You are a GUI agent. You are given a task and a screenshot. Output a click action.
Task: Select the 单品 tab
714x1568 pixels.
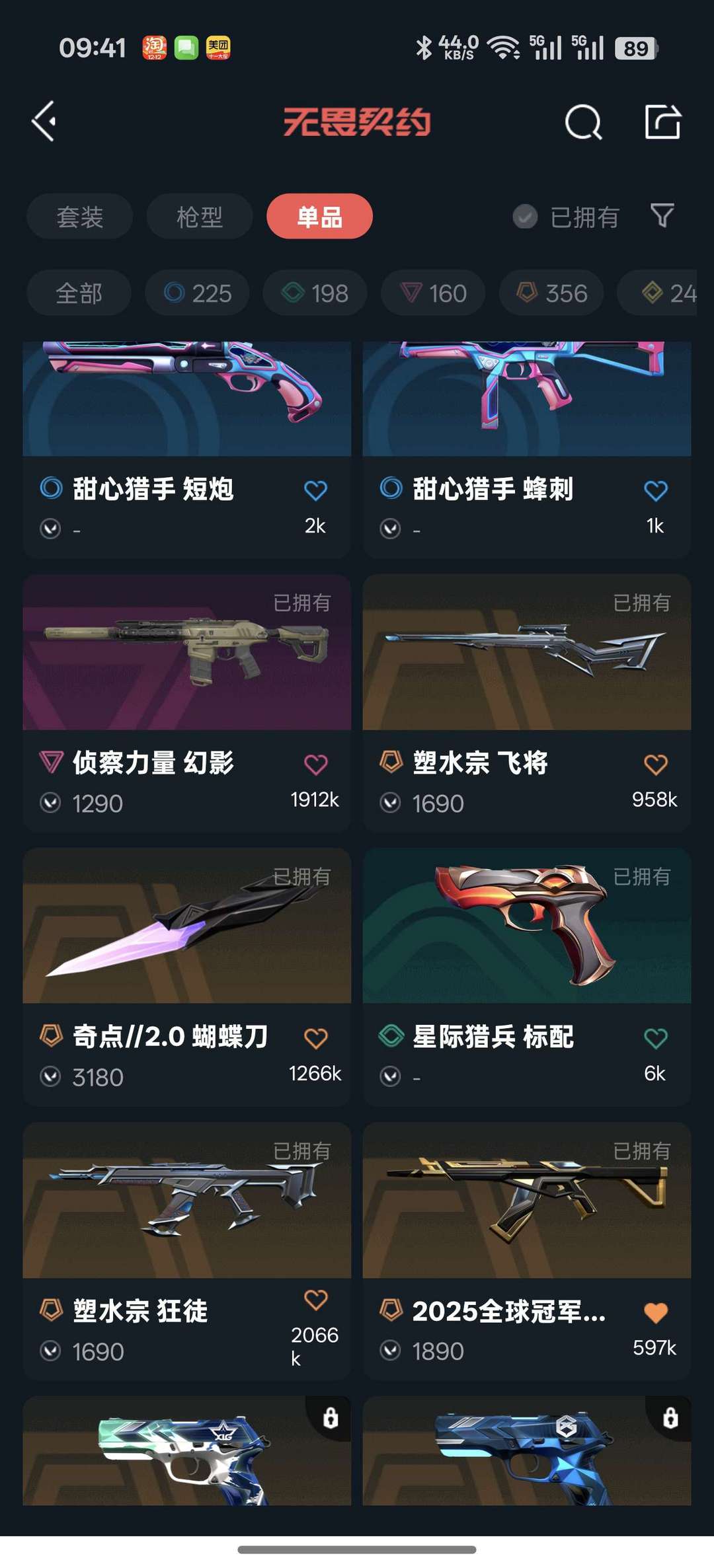pyautogui.click(x=319, y=217)
